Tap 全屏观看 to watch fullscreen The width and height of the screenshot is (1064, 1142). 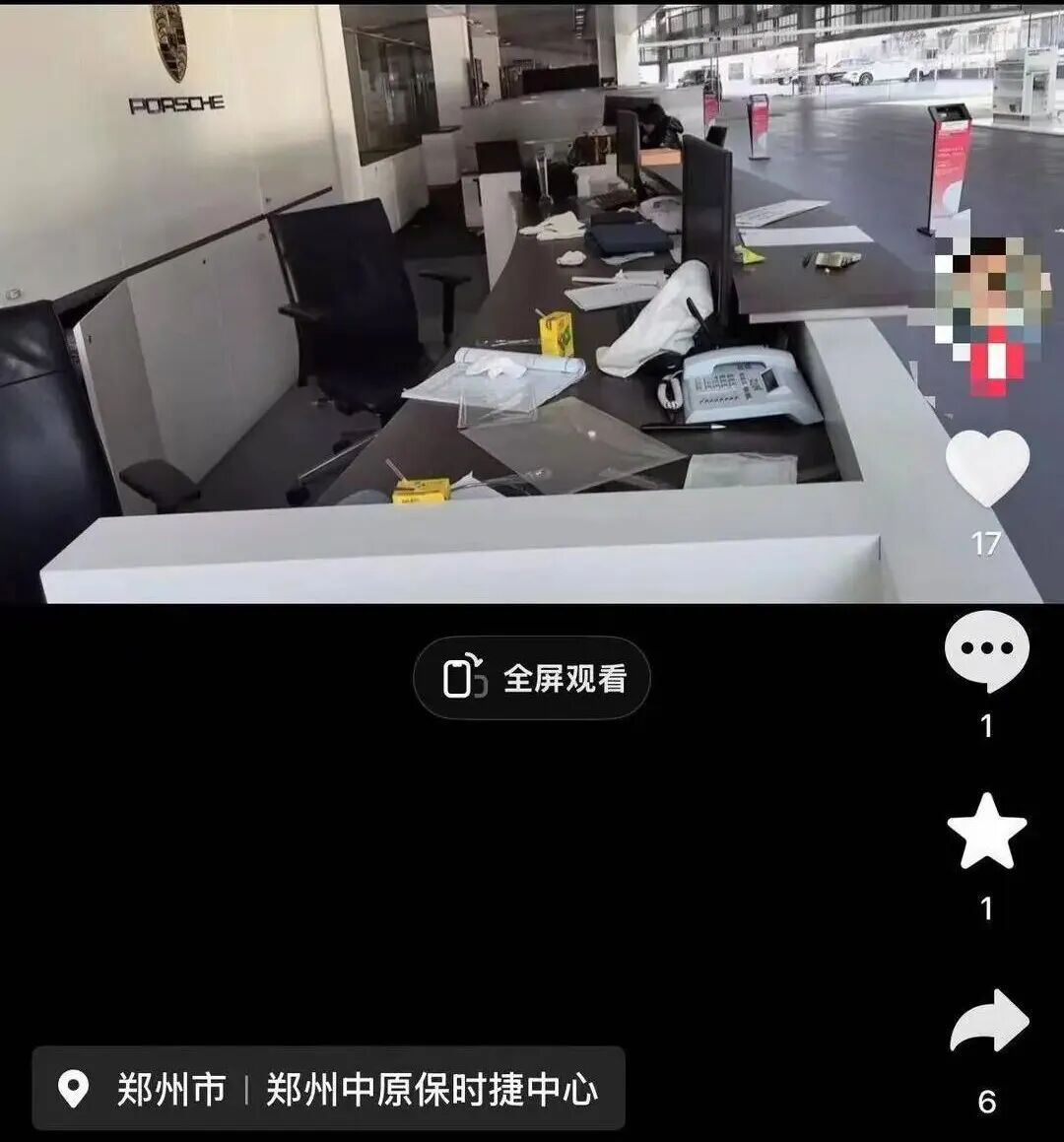click(x=532, y=678)
